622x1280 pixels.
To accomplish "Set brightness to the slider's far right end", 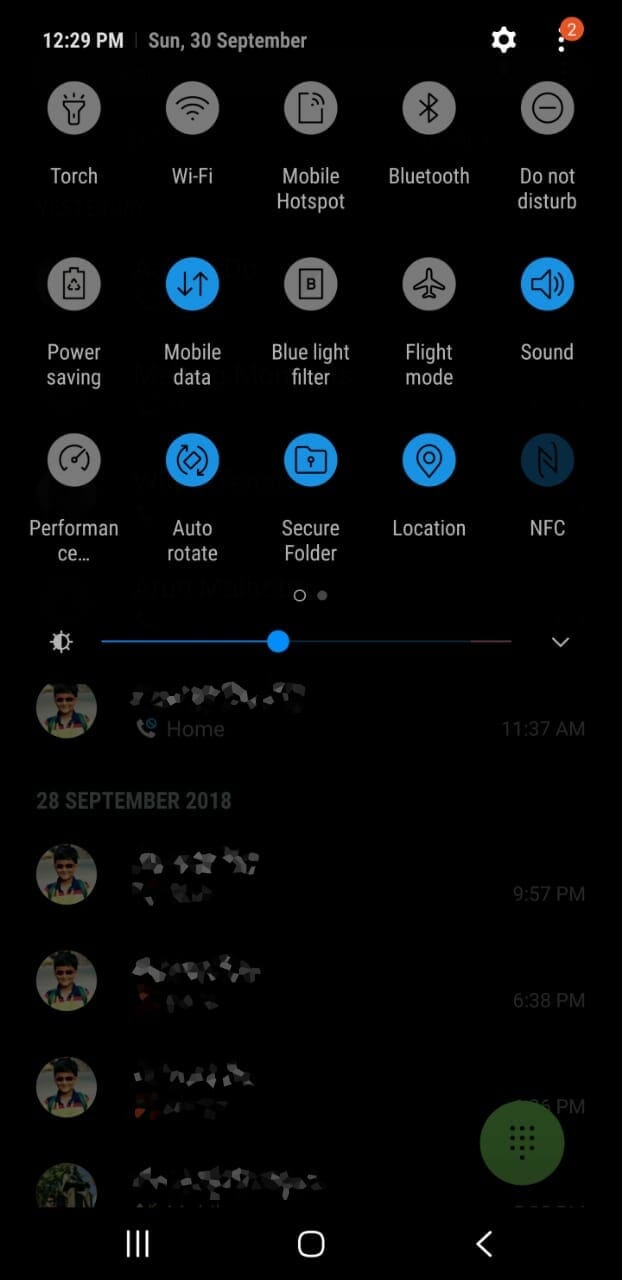I will coord(510,641).
